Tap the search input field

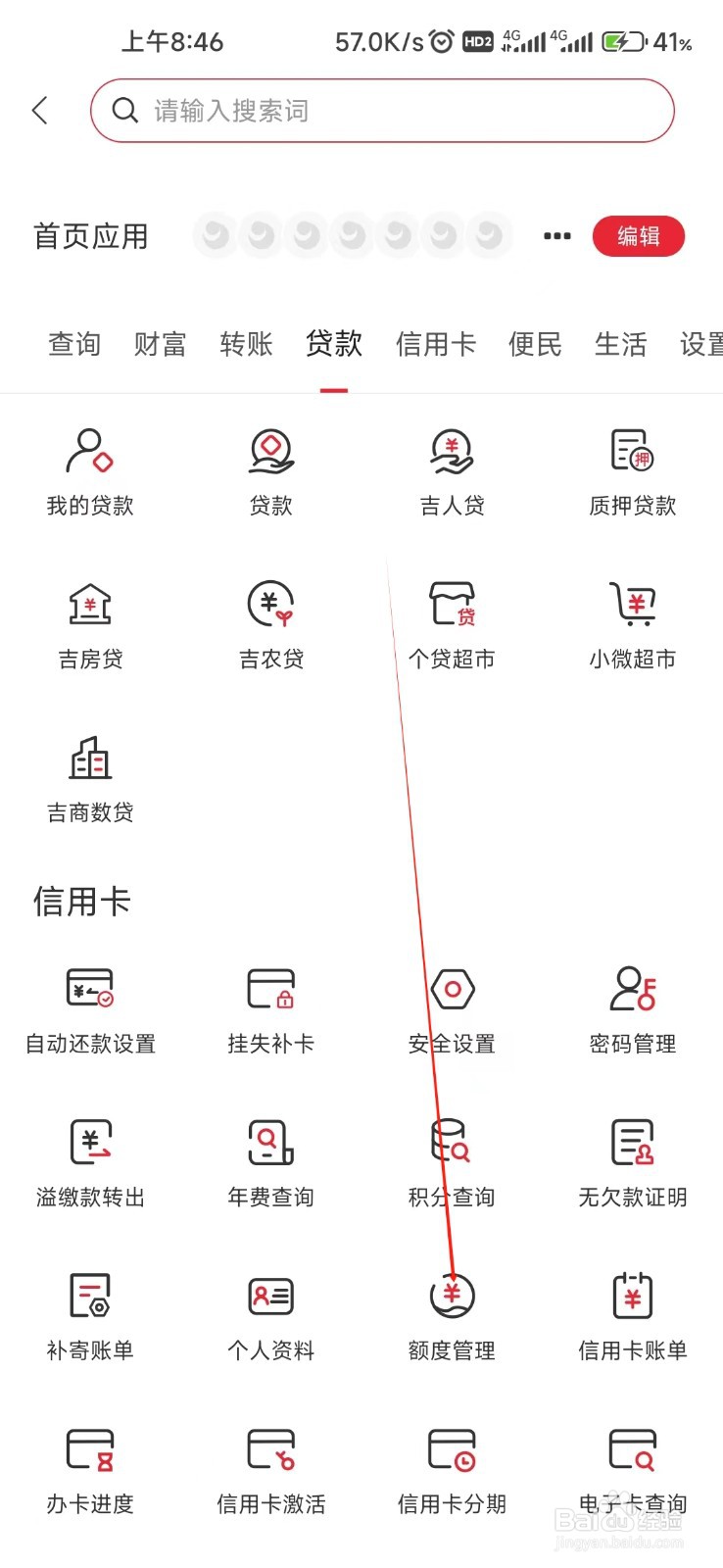[x=381, y=110]
